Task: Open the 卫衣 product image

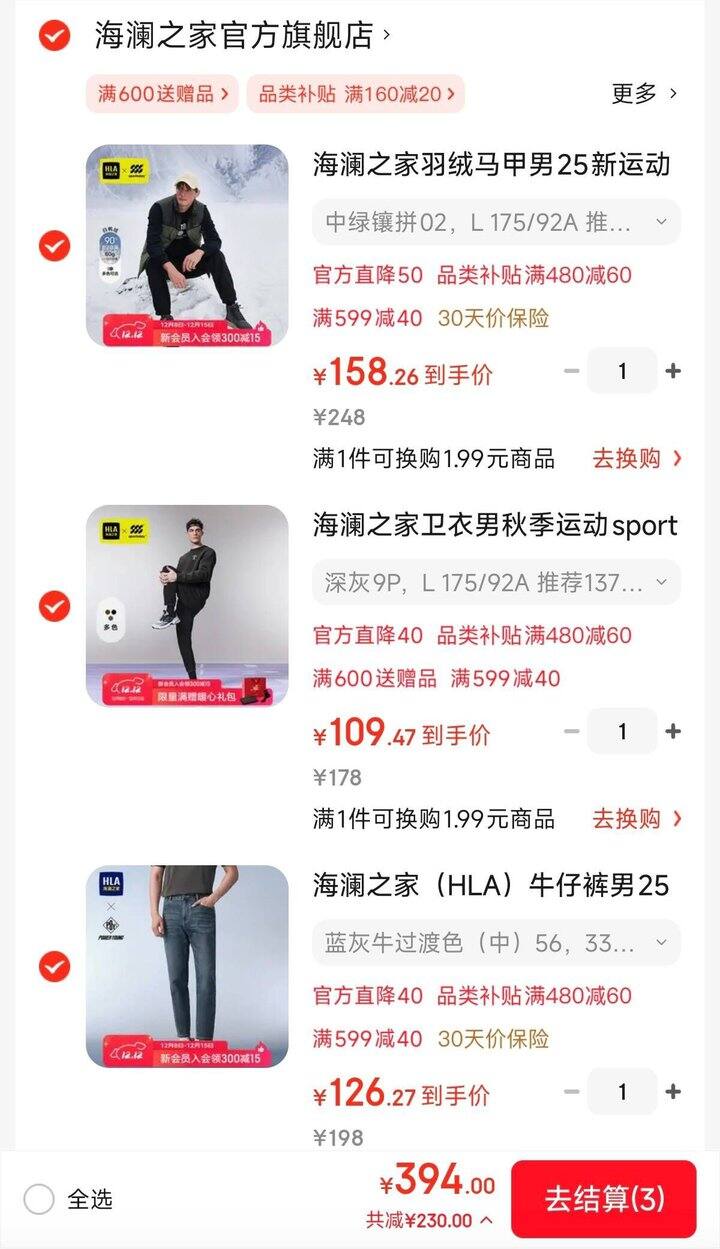Action: pos(187,606)
